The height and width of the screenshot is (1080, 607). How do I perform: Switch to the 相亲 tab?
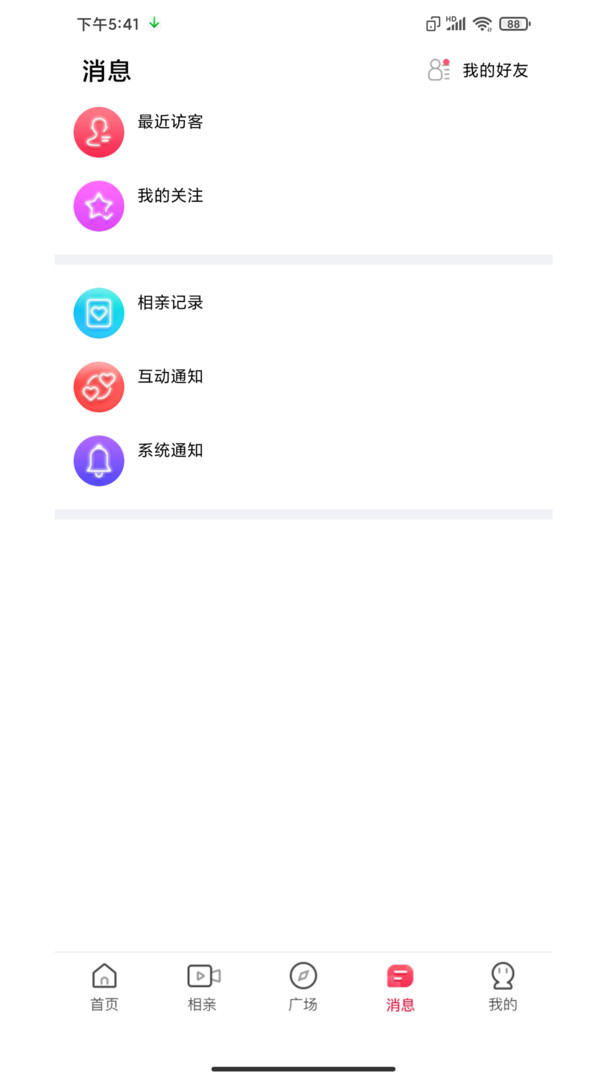[203, 986]
